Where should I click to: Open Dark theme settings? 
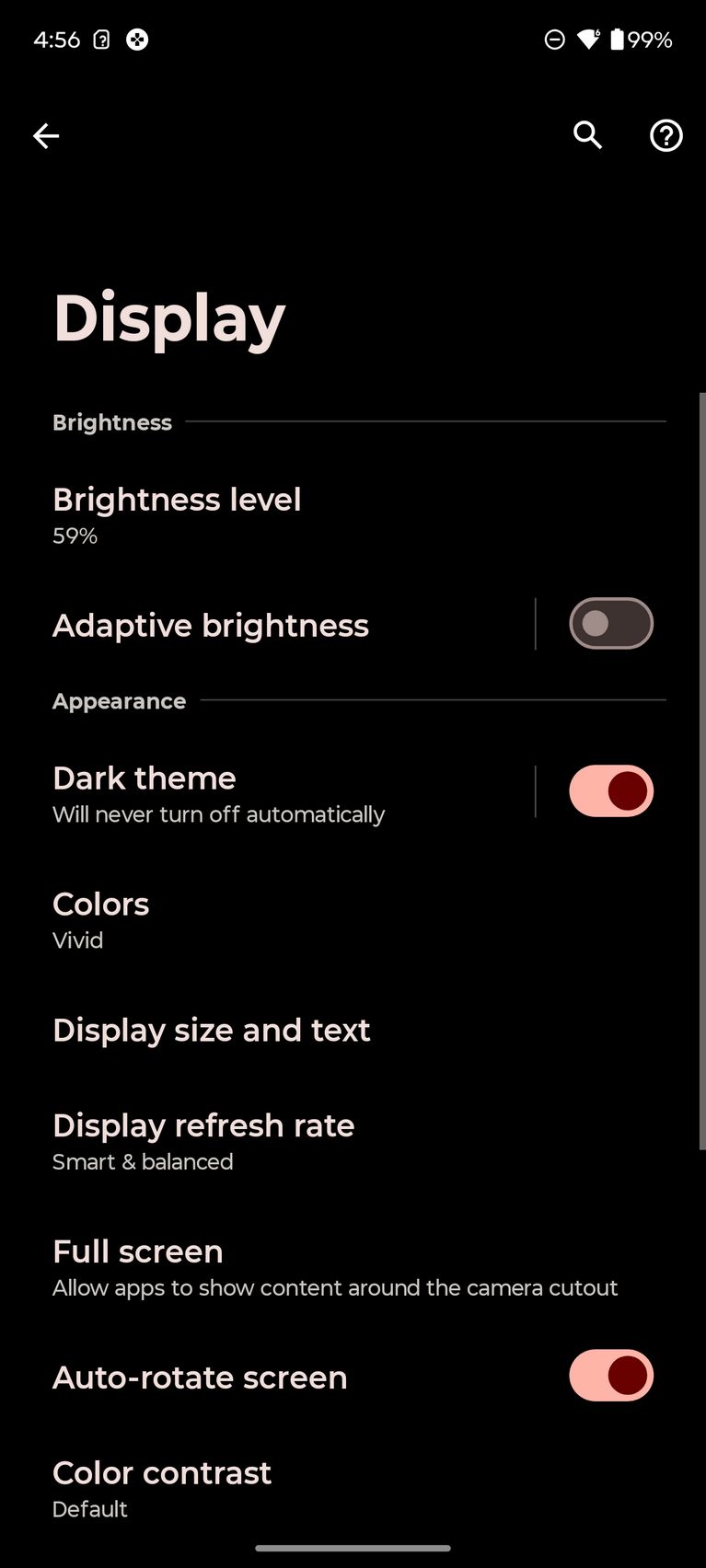click(x=267, y=794)
